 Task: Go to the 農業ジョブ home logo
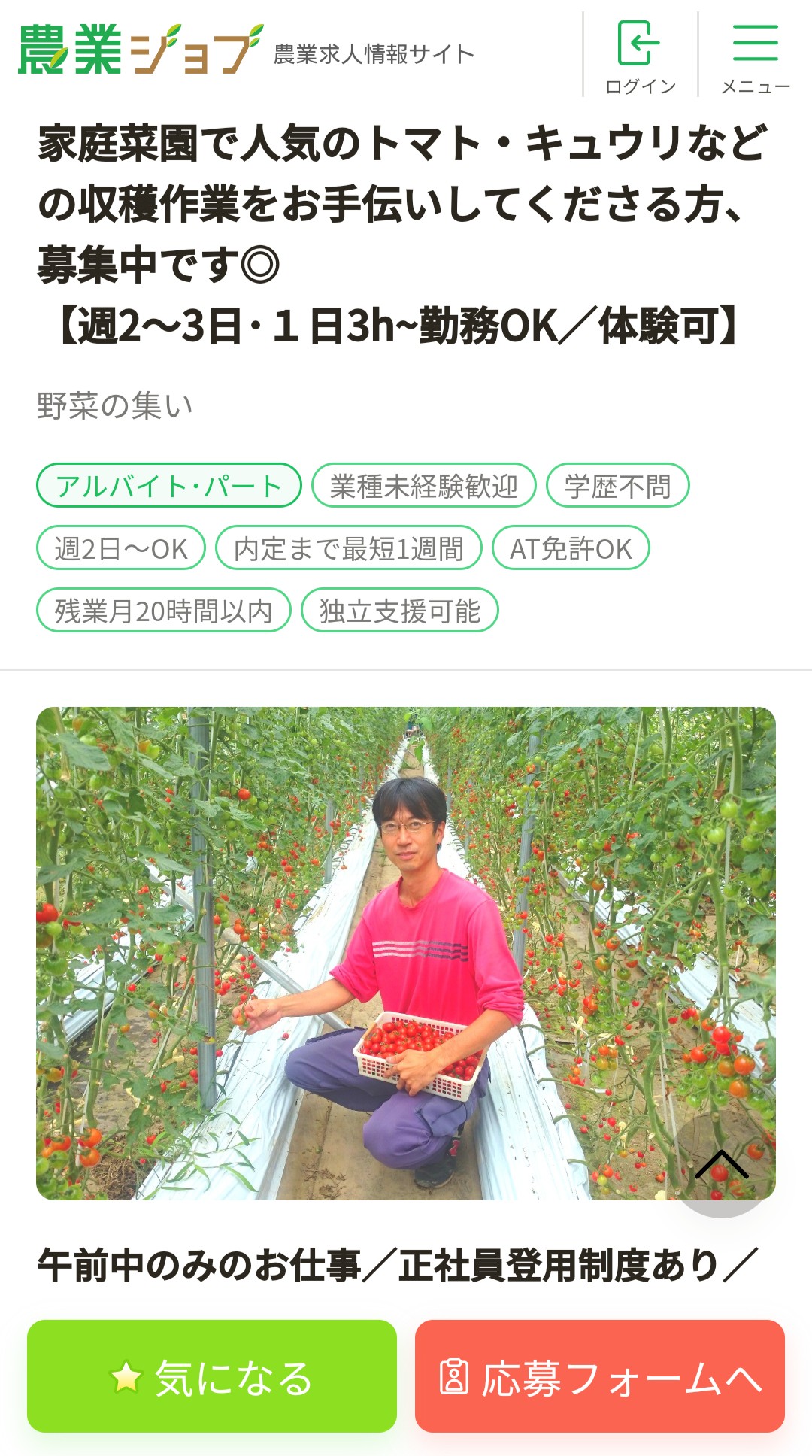pos(141,50)
